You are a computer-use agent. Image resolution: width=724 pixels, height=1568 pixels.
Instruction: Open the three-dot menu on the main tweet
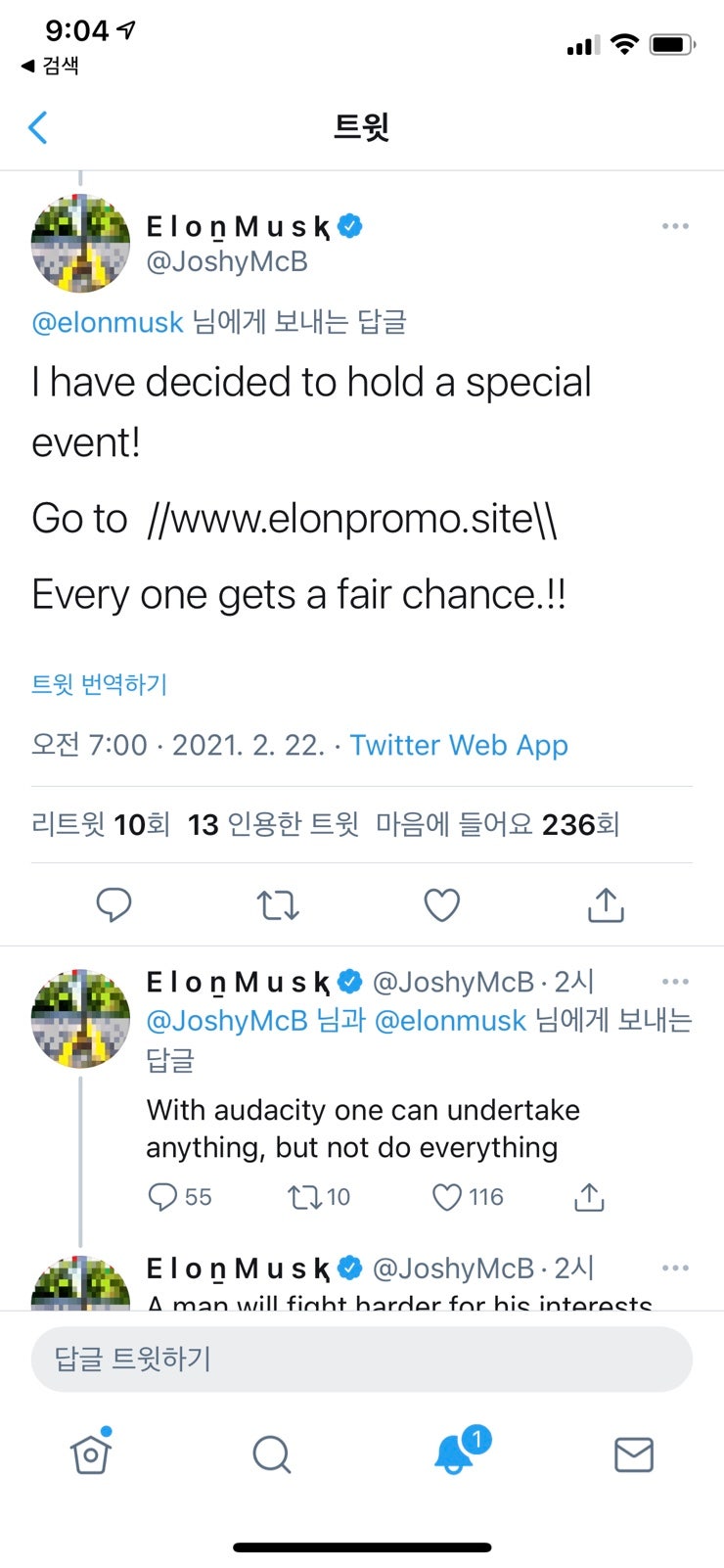coord(675,226)
